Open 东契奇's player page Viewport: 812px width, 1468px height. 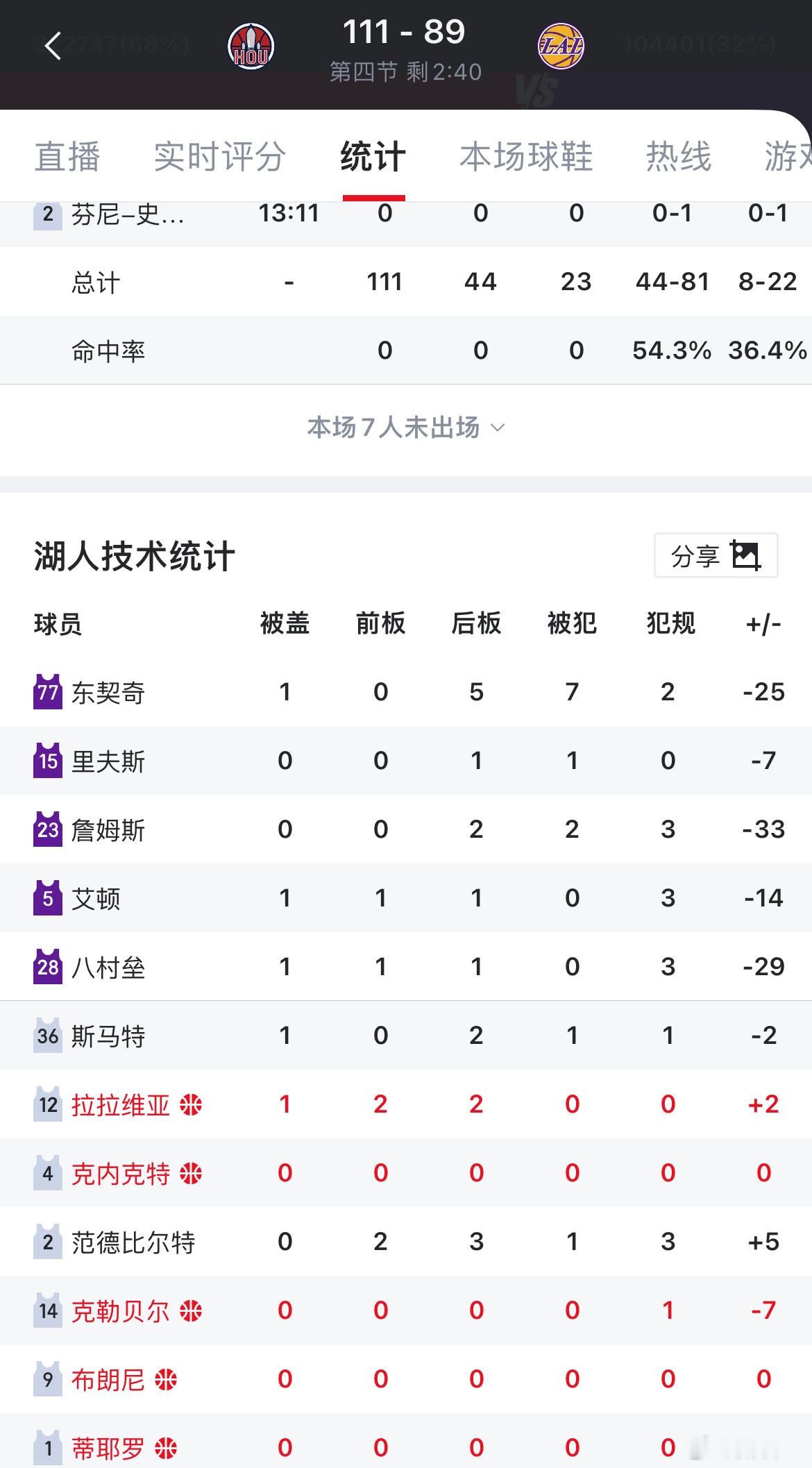(x=108, y=691)
